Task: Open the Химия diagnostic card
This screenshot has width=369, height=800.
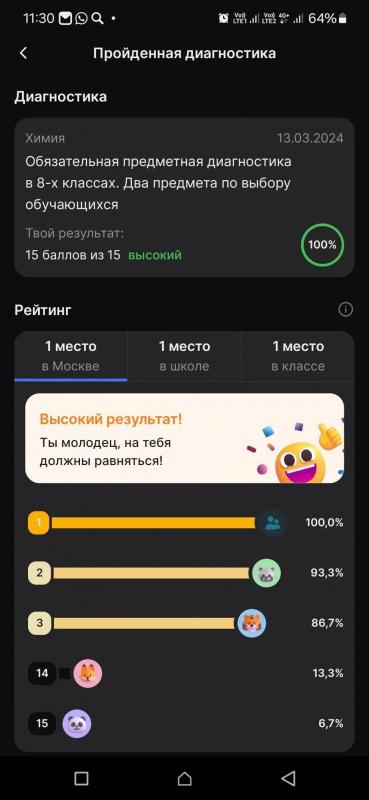Action: tap(184, 198)
